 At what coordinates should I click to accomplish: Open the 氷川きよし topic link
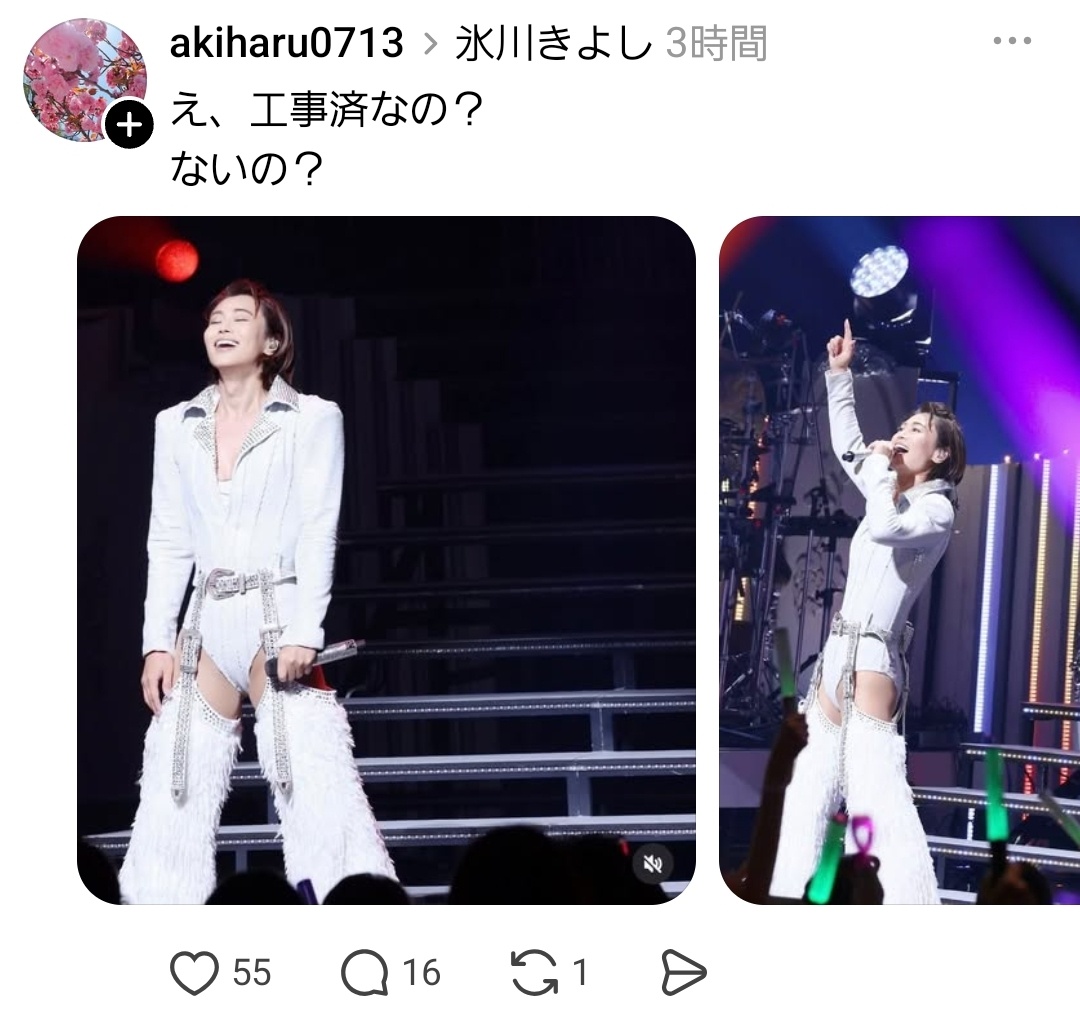click(553, 43)
